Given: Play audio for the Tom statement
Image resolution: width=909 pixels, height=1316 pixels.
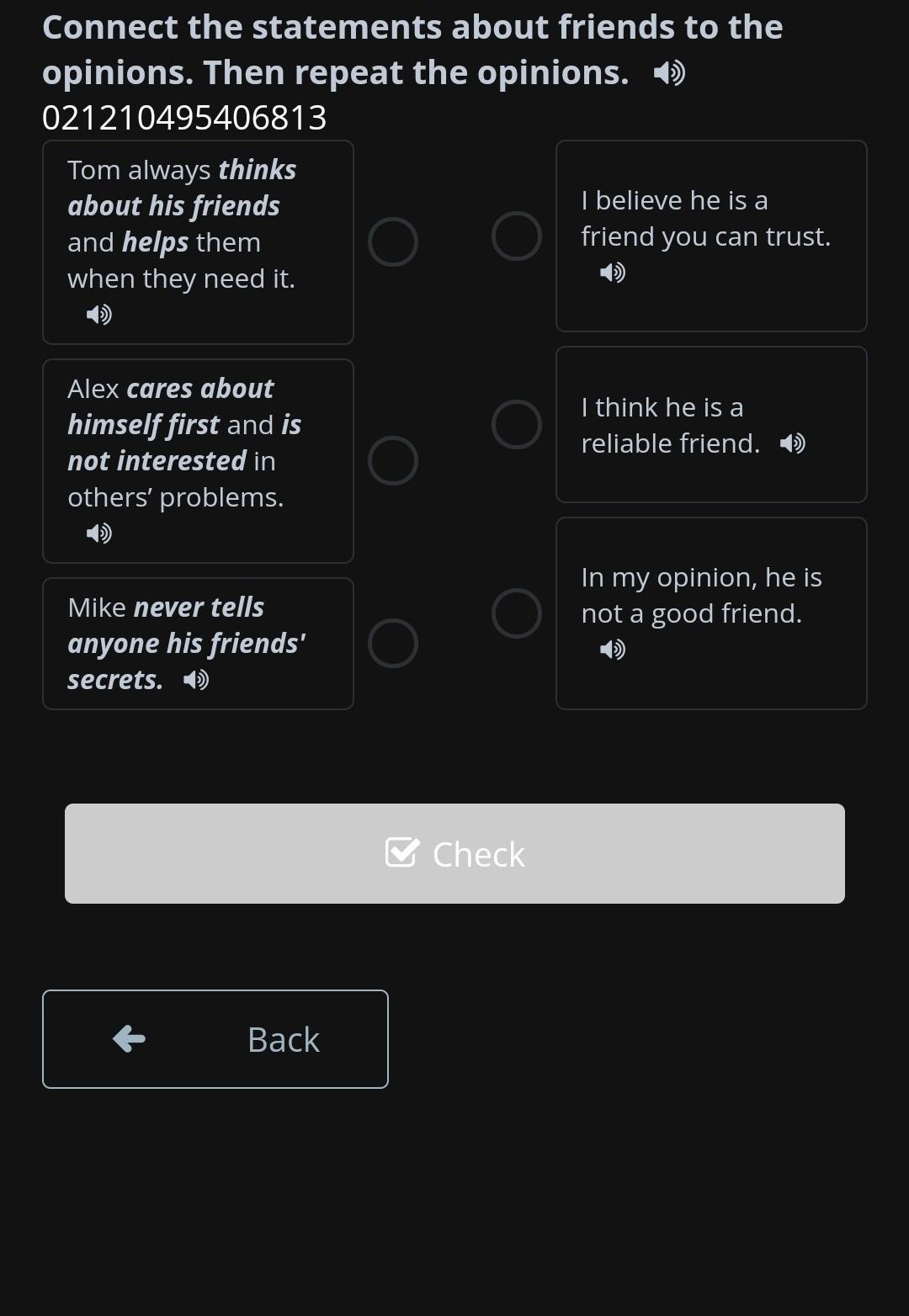Looking at the screenshot, I should pyautogui.click(x=99, y=315).
